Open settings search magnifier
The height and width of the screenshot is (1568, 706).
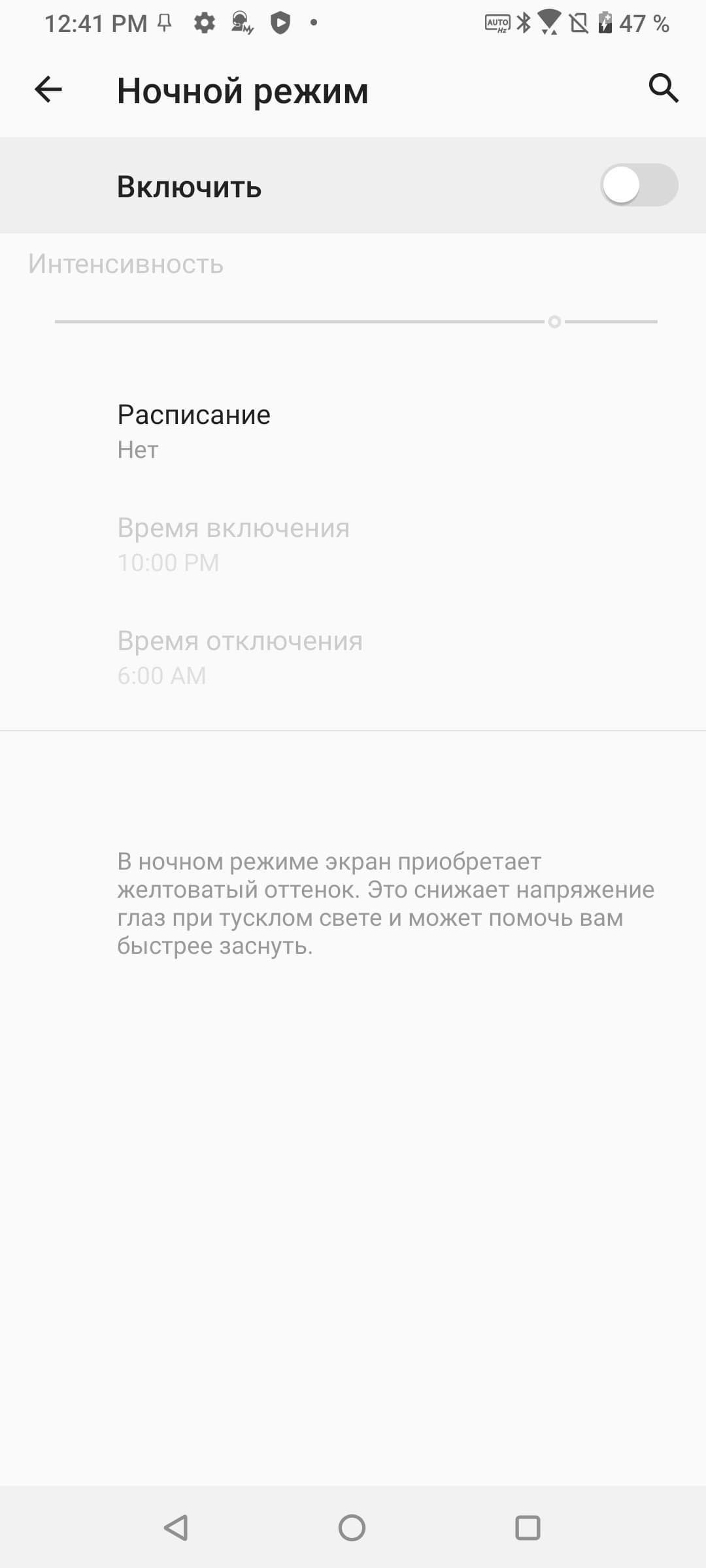pyautogui.click(x=663, y=88)
